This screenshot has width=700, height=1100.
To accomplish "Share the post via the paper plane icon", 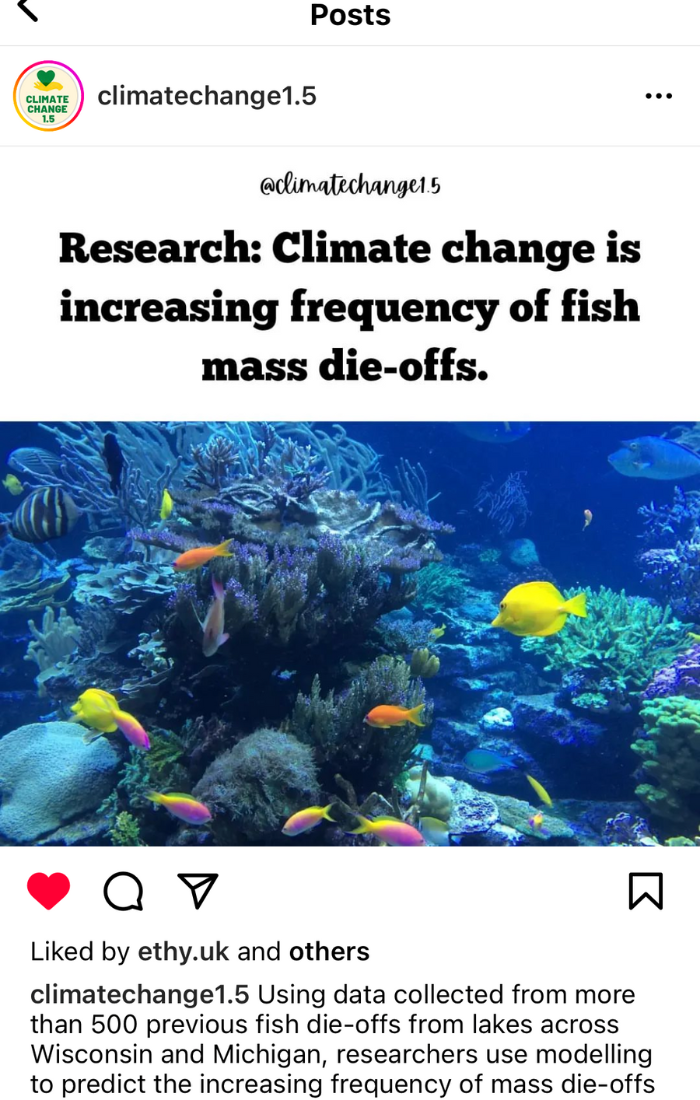I will (x=197, y=890).
